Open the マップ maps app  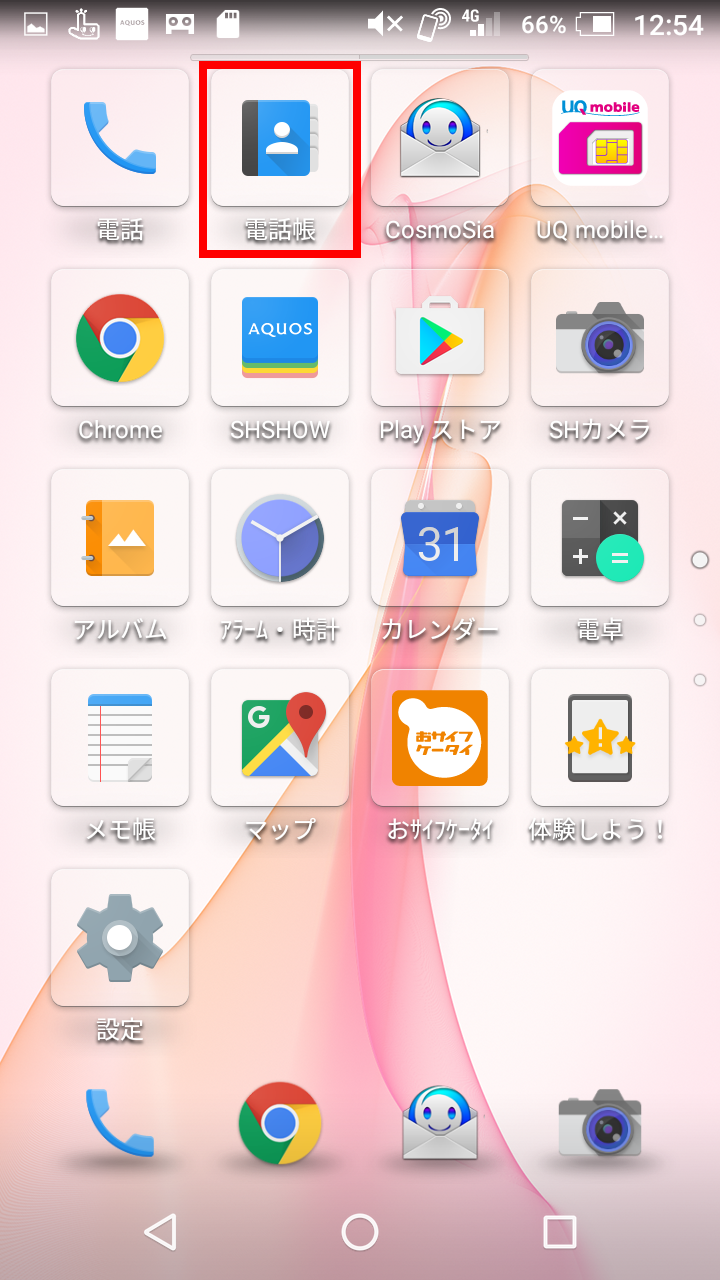280,738
